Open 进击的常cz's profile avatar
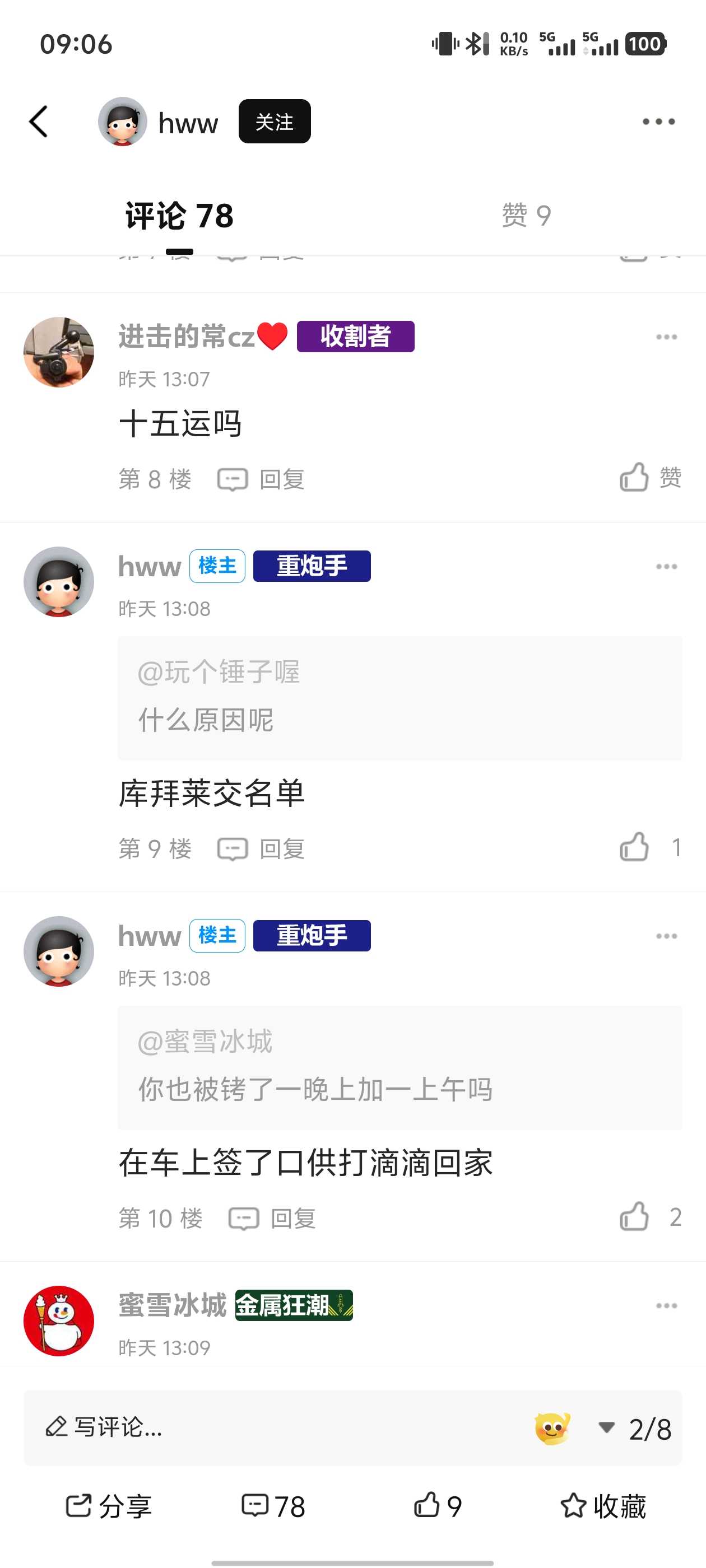The height and width of the screenshot is (1568, 706). tap(59, 352)
